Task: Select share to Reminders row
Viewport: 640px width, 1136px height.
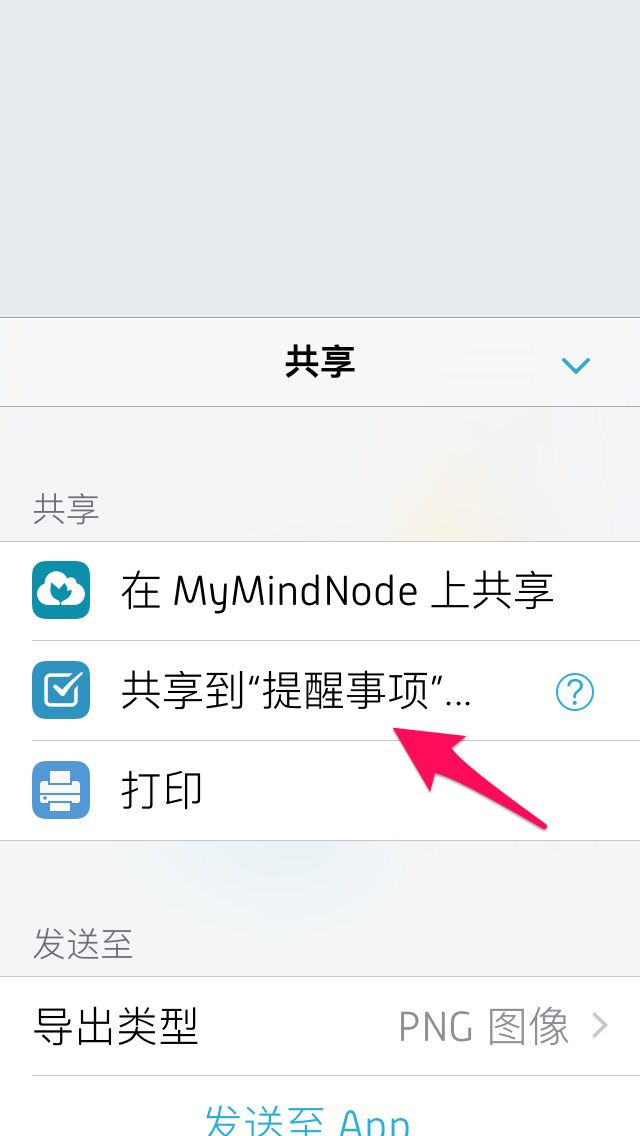Action: tap(320, 691)
